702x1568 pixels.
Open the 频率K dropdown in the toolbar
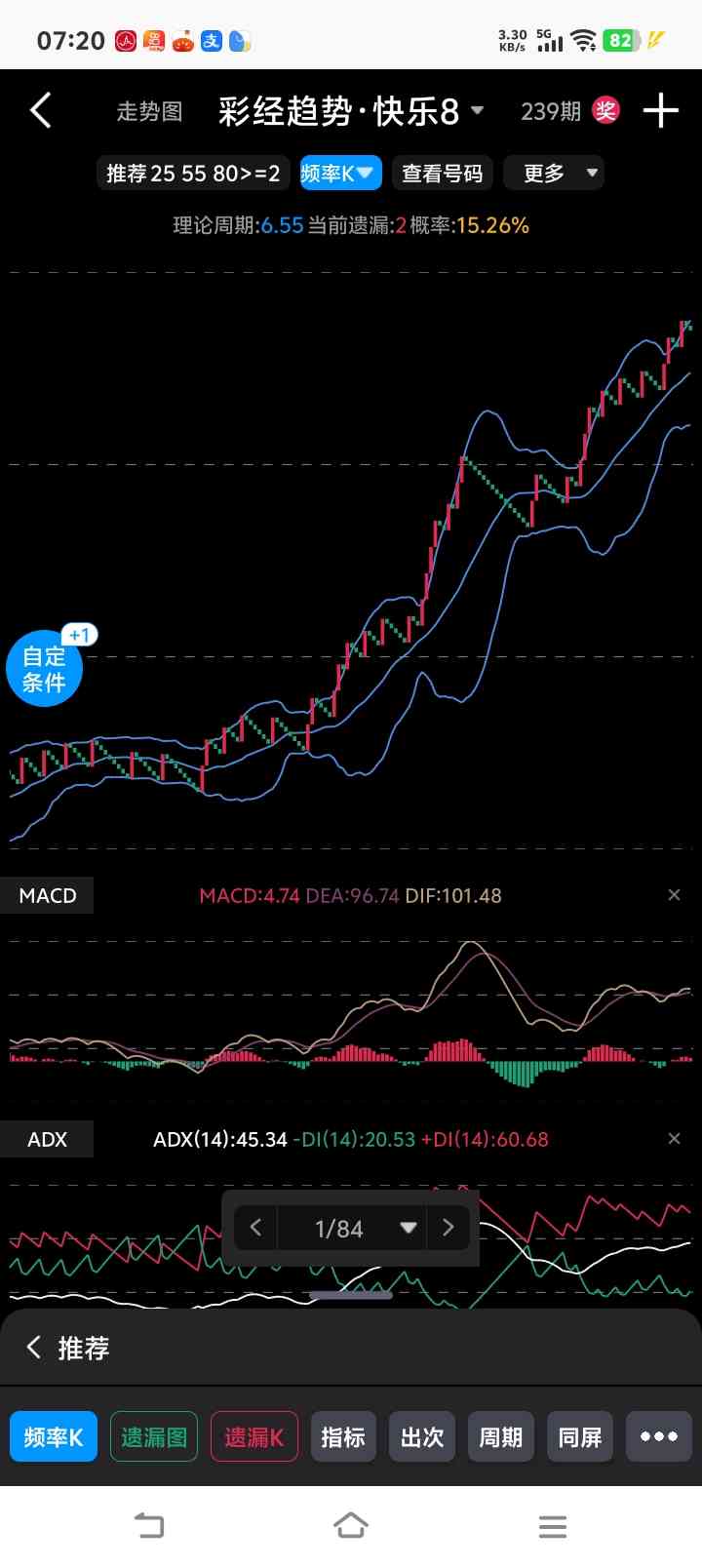coord(337,174)
